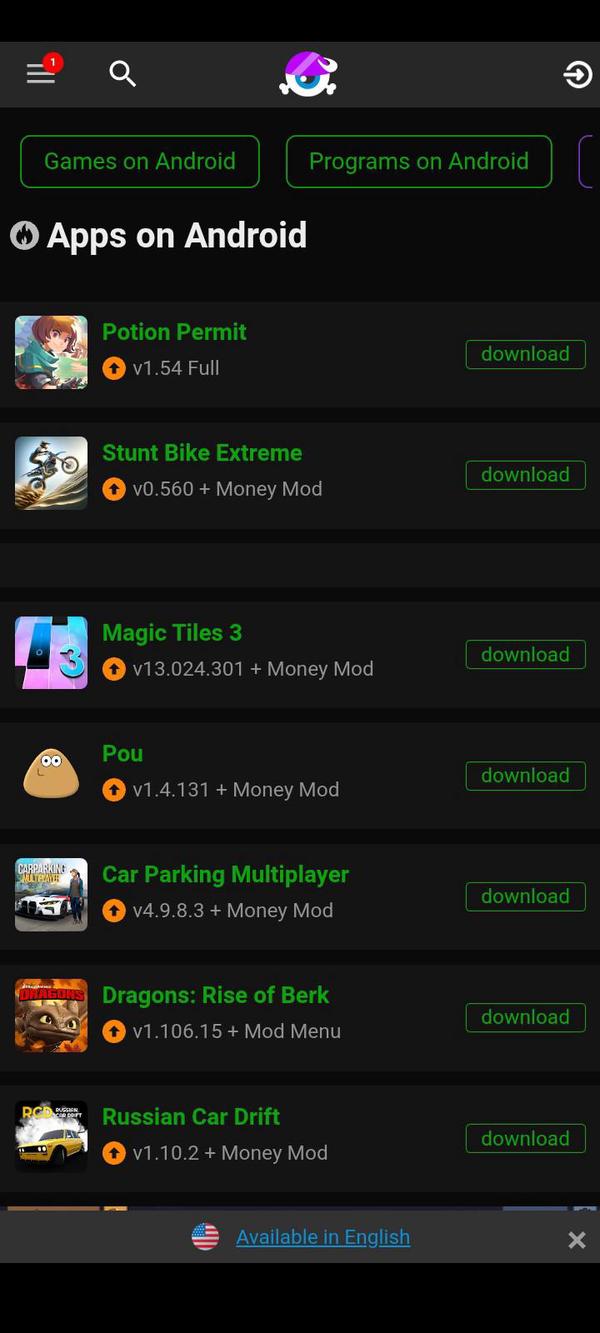Image resolution: width=600 pixels, height=1333 pixels.
Task: Tap the login icon in header
Action: (577, 74)
